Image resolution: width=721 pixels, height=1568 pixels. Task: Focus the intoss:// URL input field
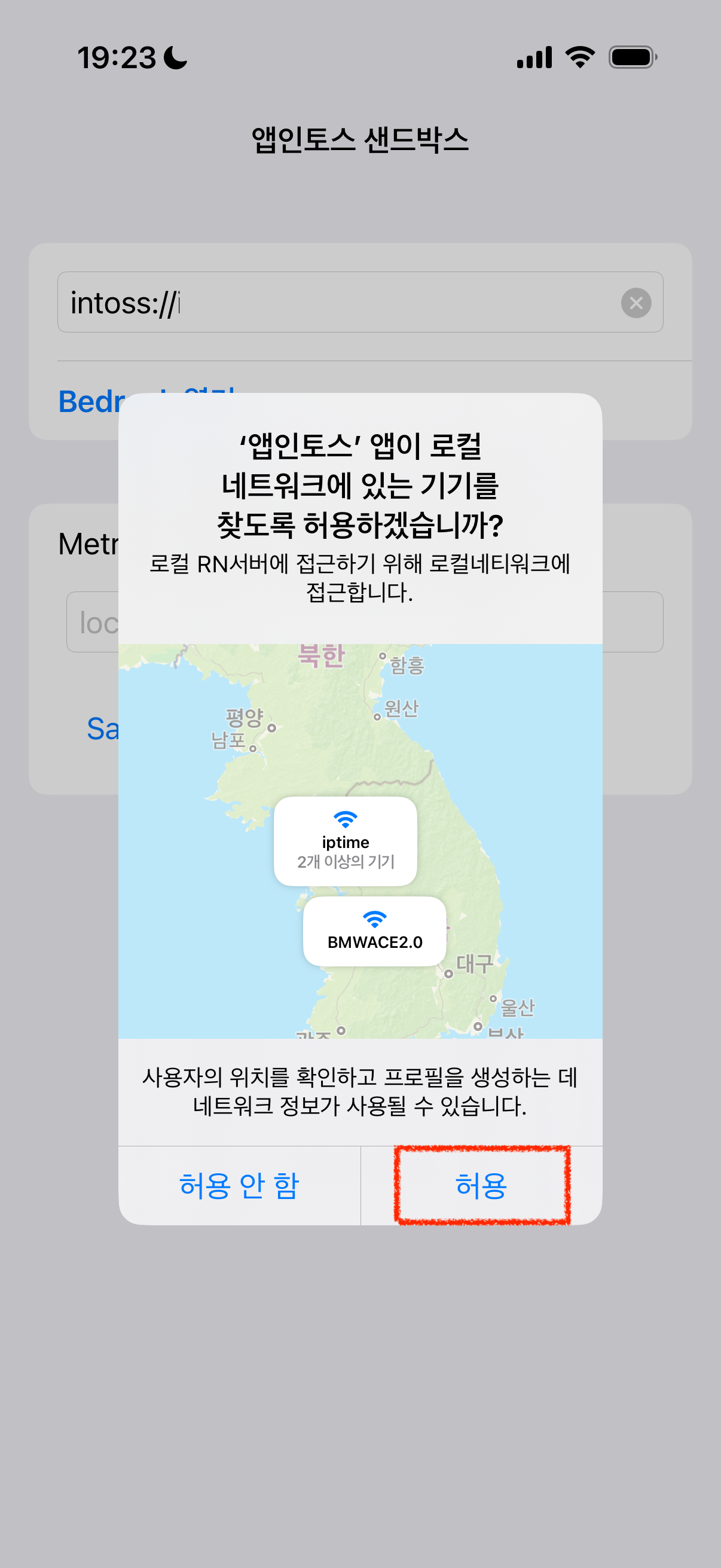point(335,303)
